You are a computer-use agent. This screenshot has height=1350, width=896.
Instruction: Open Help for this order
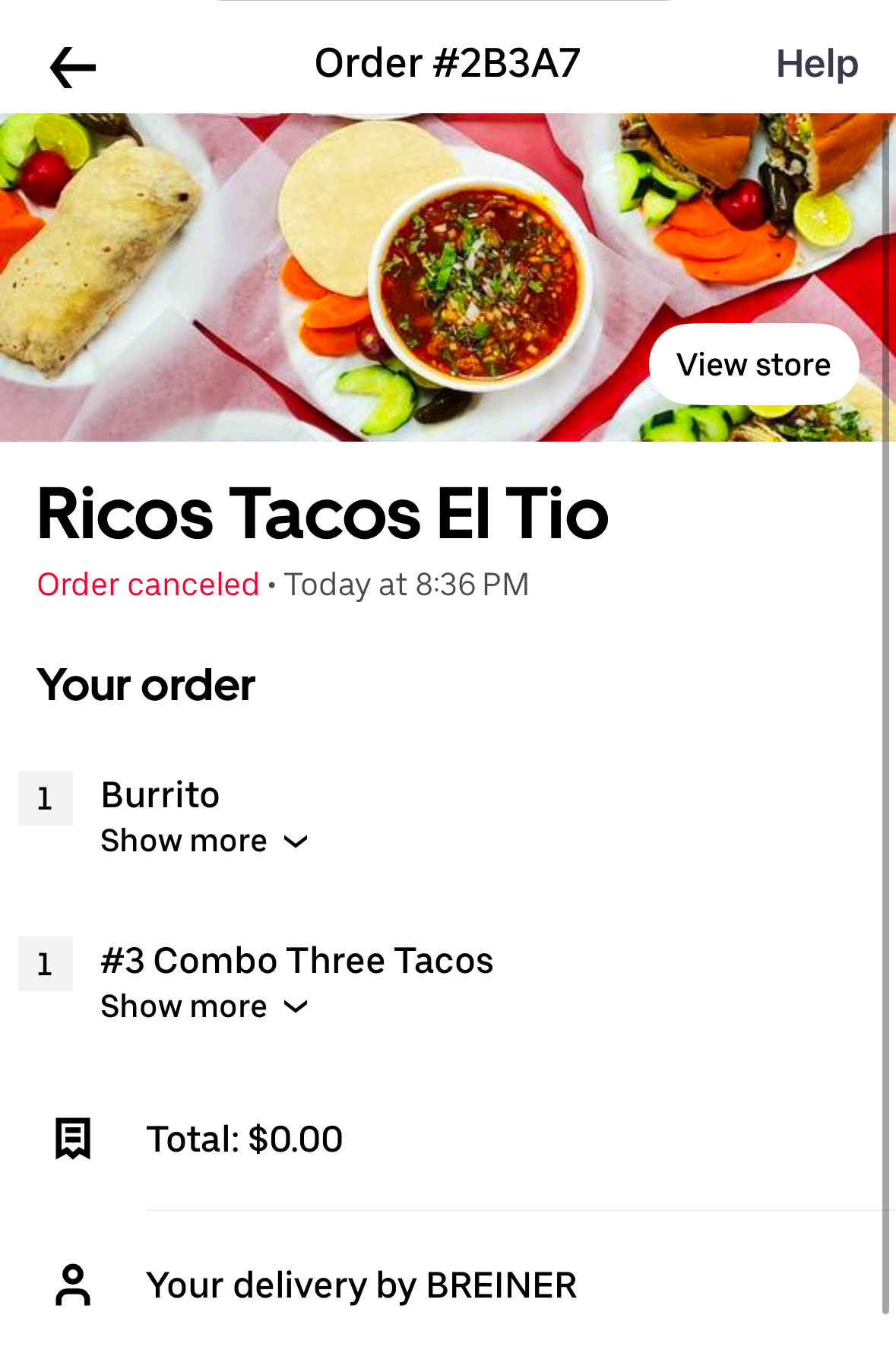point(816,64)
